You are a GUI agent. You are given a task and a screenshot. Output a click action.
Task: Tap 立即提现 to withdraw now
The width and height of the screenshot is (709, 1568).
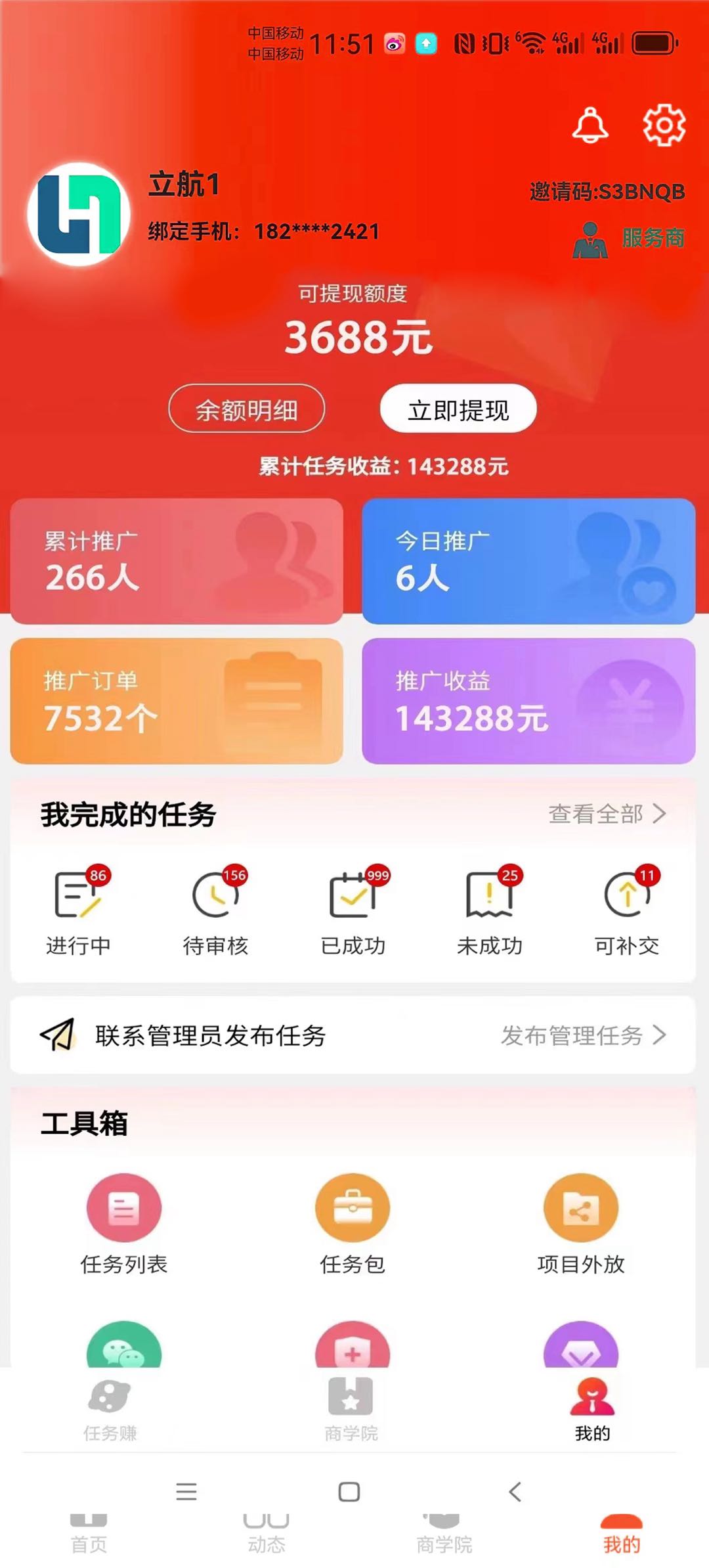tap(458, 409)
